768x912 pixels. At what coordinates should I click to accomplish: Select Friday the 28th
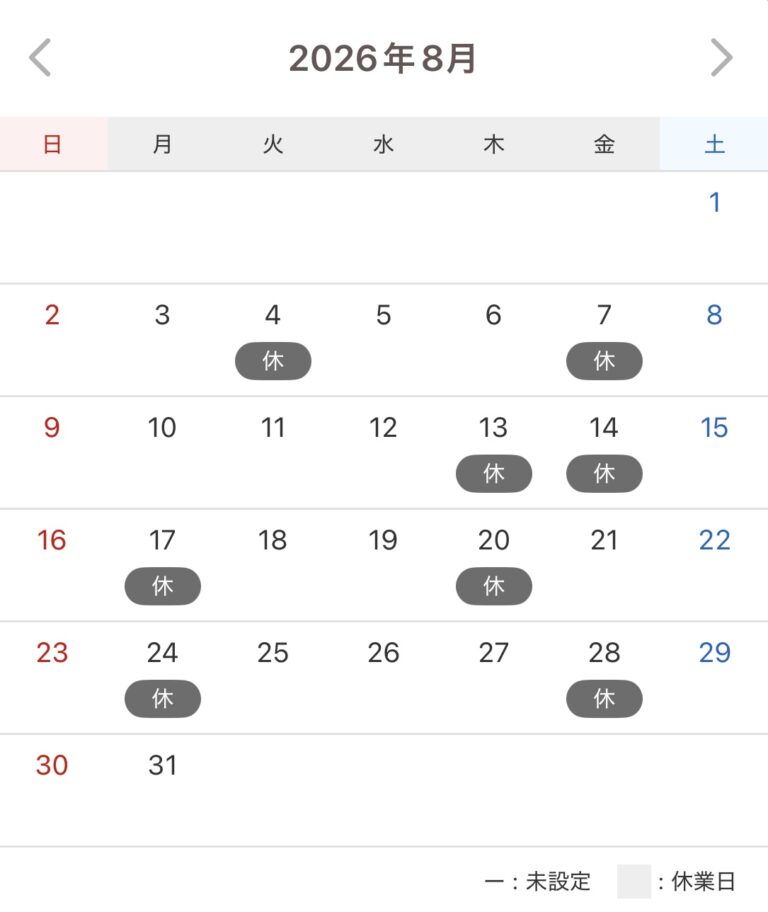click(x=604, y=677)
